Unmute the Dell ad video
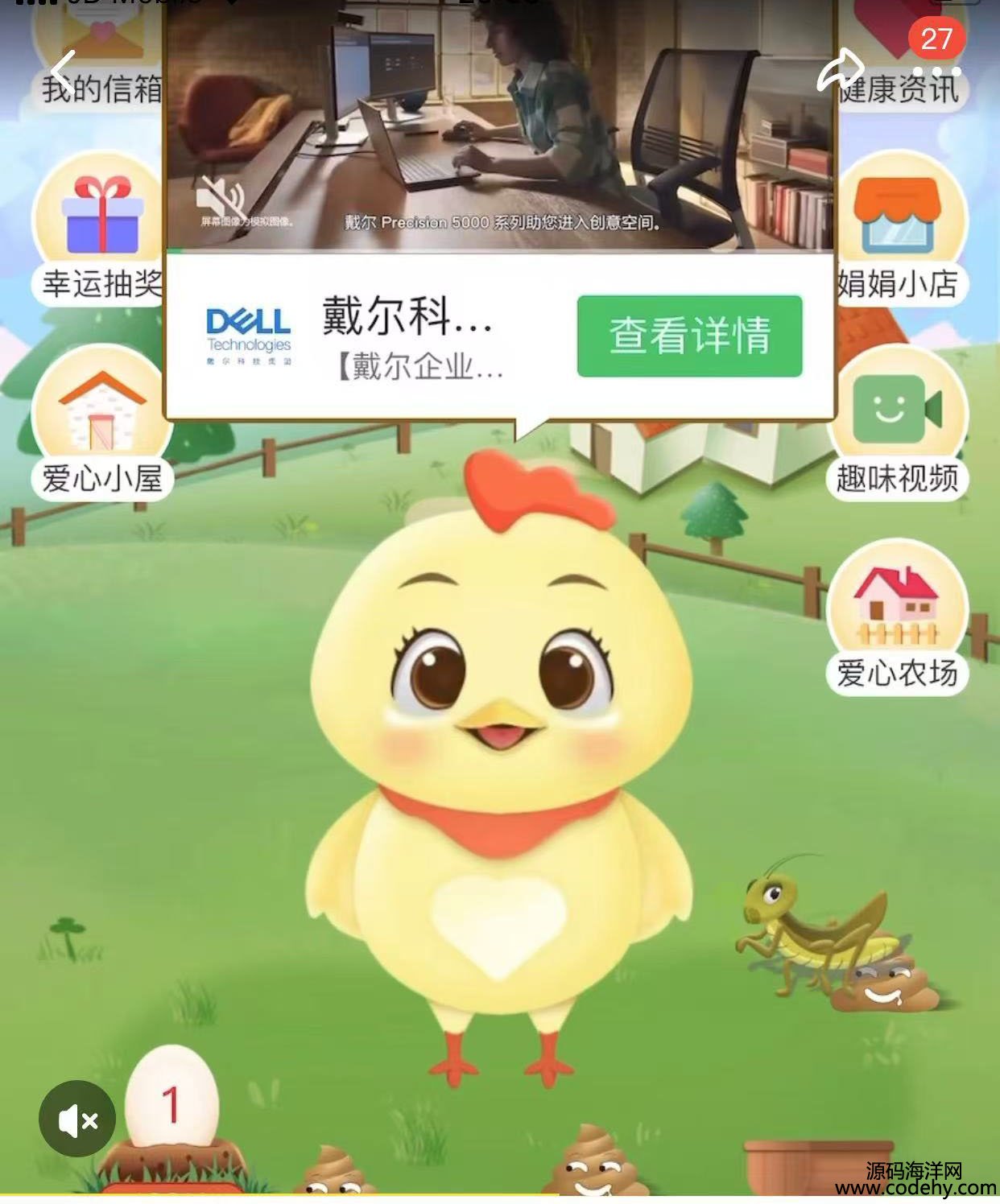The height and width of the screenshot is (1204, 1000). [221, 197]
